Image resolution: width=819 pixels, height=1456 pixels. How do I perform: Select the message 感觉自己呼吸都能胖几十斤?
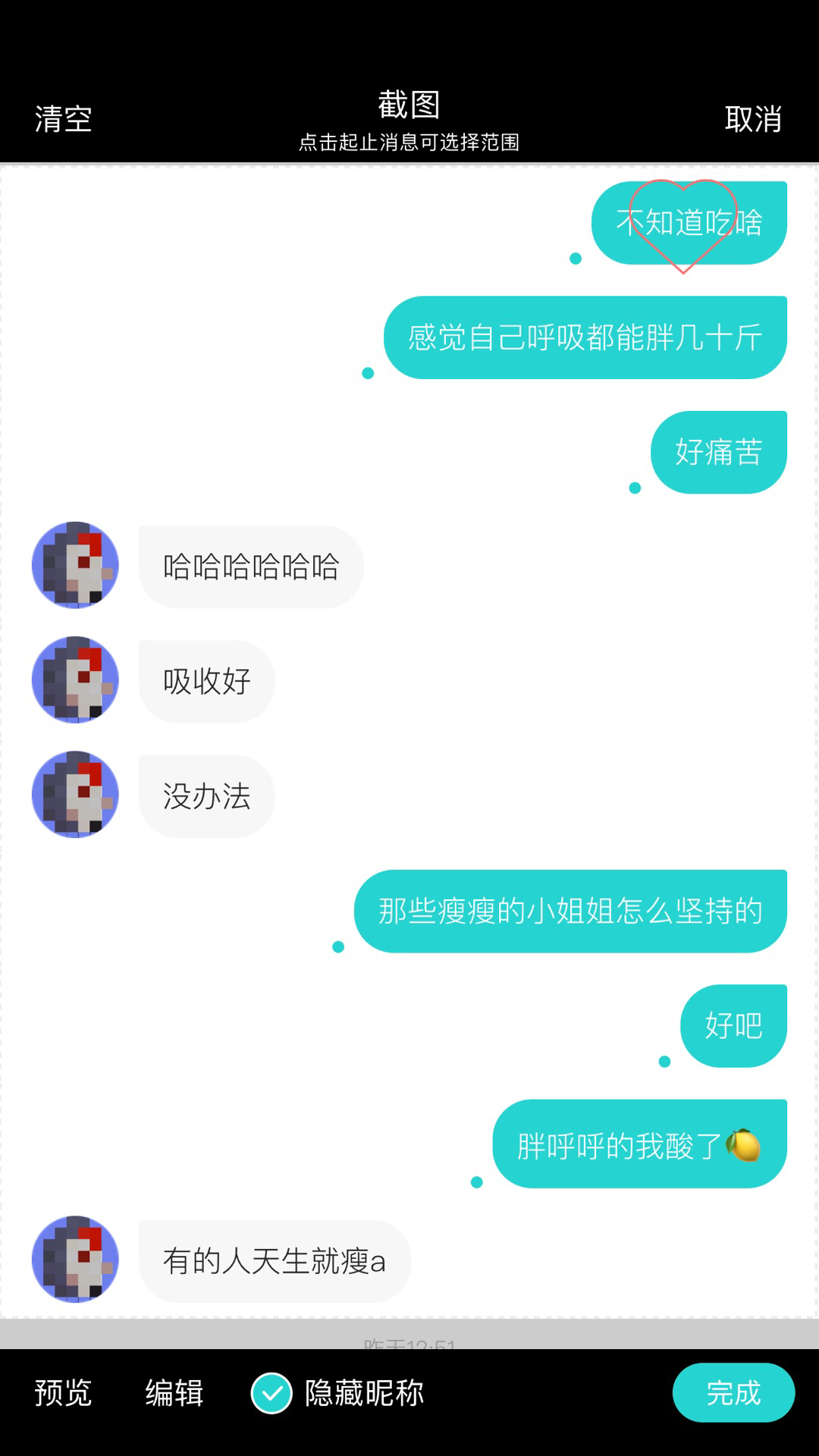click(585, 337)
